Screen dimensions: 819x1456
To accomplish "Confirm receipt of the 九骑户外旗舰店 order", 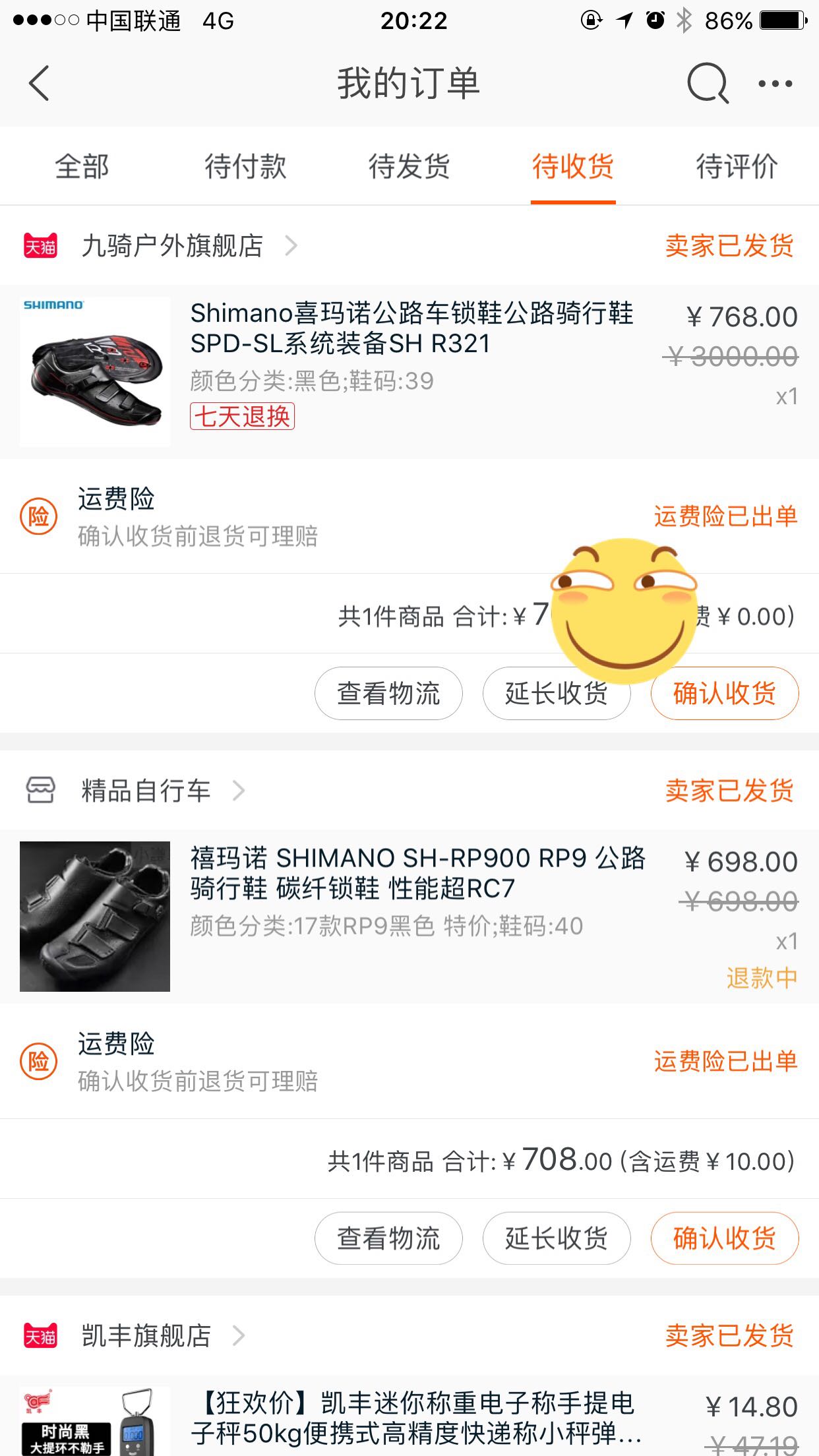I will (724, 693).
